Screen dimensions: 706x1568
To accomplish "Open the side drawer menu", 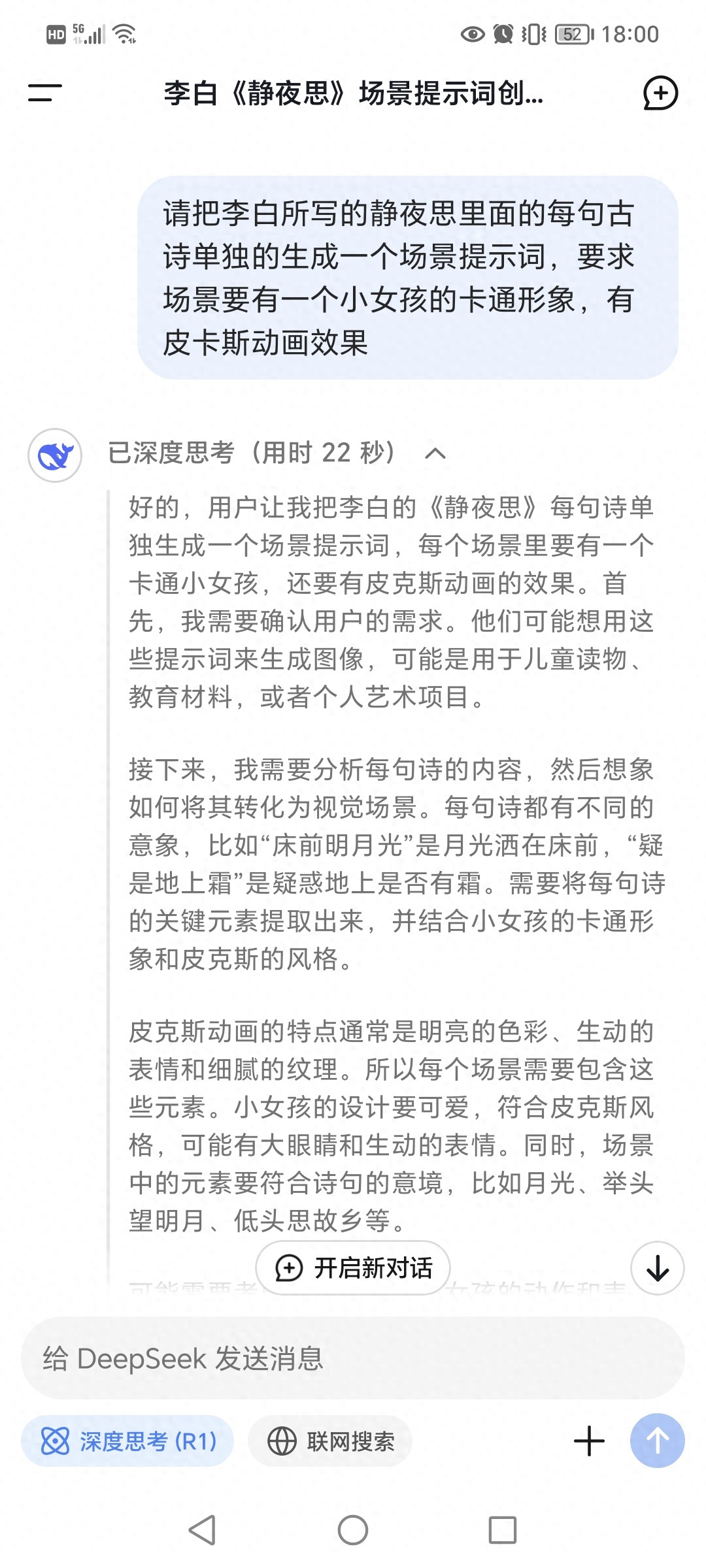I will pyautogui.click(x=44, y=93).
